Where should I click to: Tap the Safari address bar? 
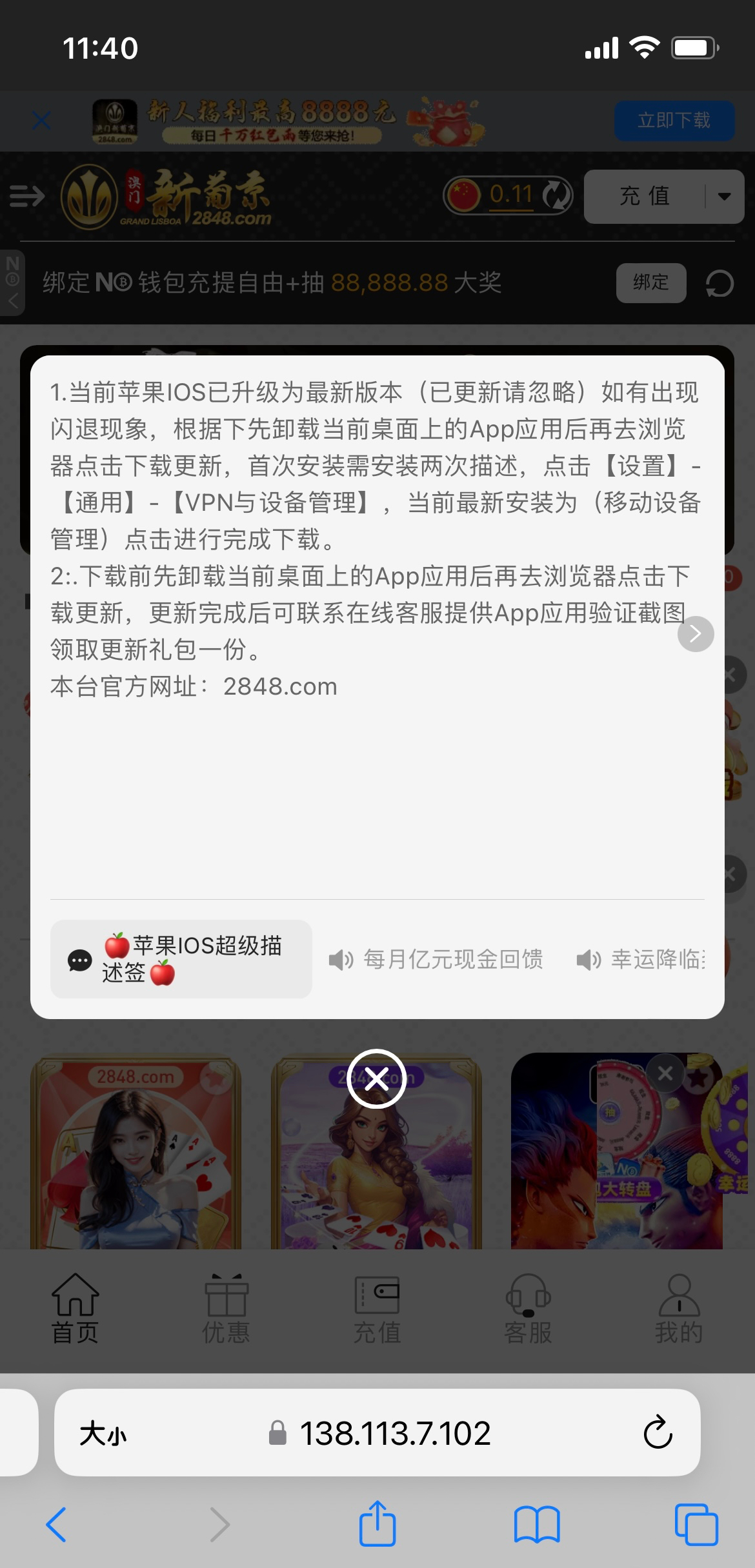394,1433
